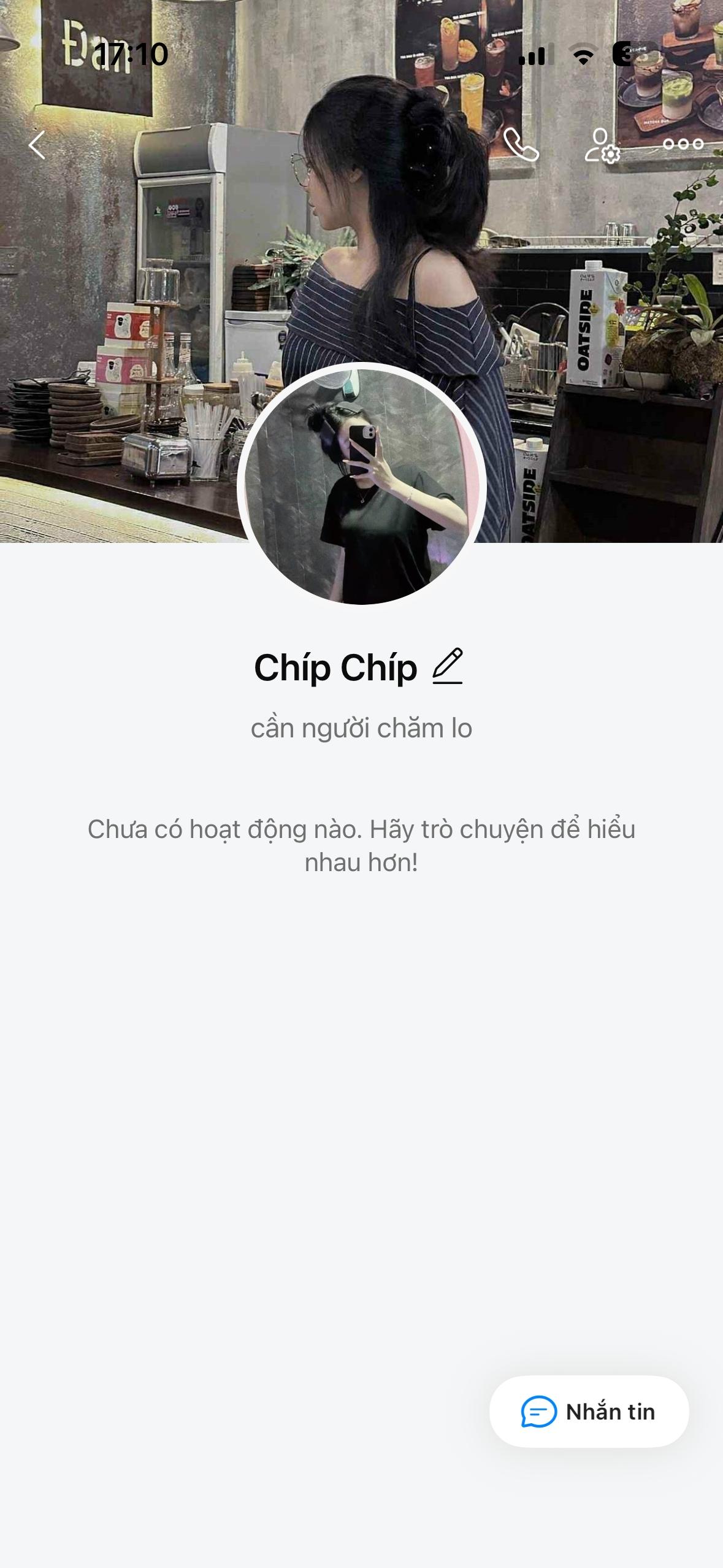Tap the Nhắn tin message button
Screen dimensions: 723x1568
(589, 1412)
